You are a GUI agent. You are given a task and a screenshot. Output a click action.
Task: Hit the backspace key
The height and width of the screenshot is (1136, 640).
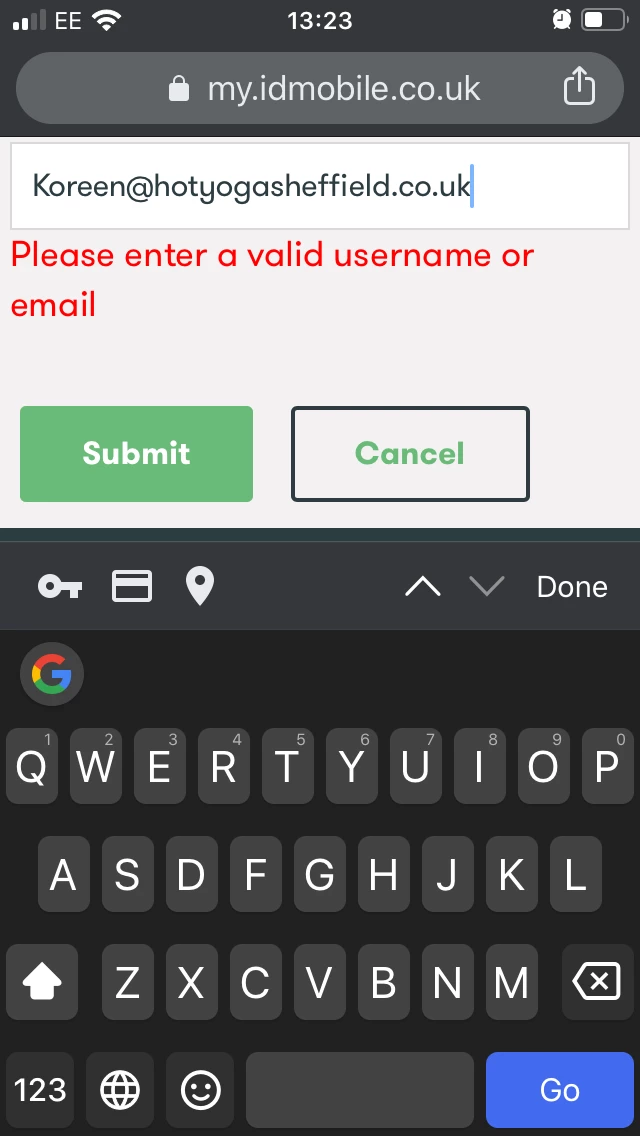pos(596,982)
